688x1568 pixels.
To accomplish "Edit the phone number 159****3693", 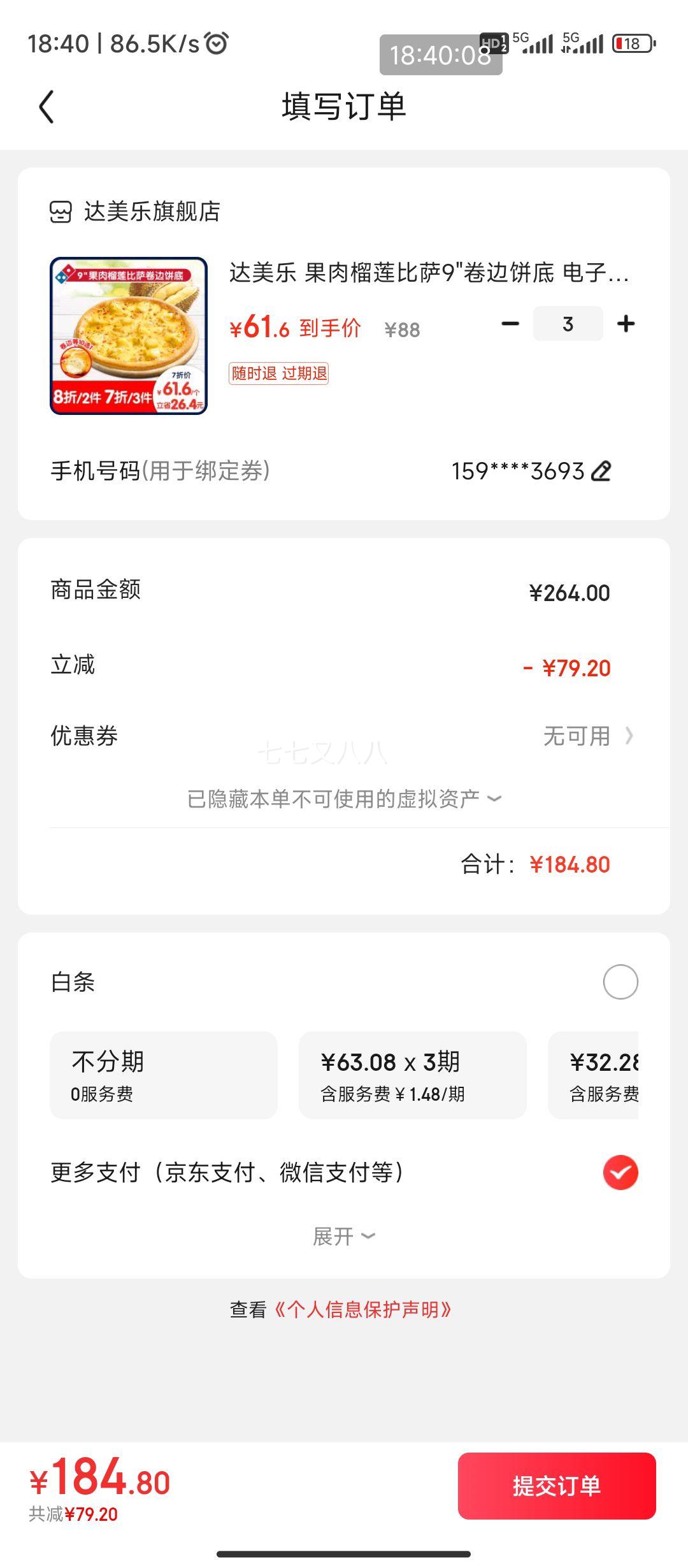I will coord(601,471).
